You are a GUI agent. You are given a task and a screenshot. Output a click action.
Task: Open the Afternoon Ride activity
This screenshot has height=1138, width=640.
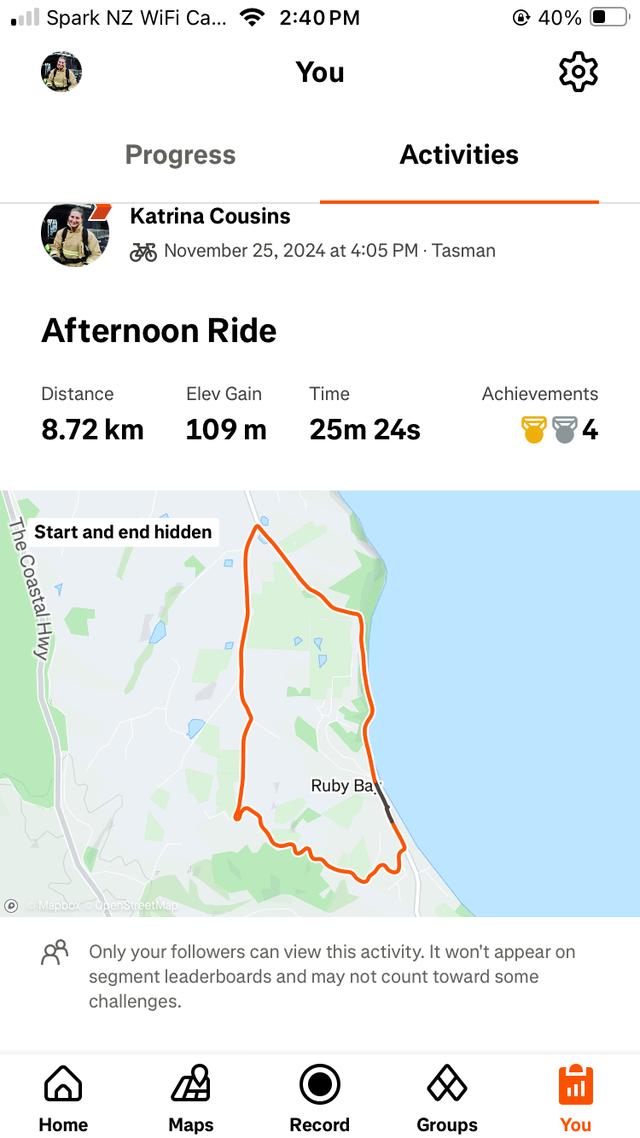(159, 331)
